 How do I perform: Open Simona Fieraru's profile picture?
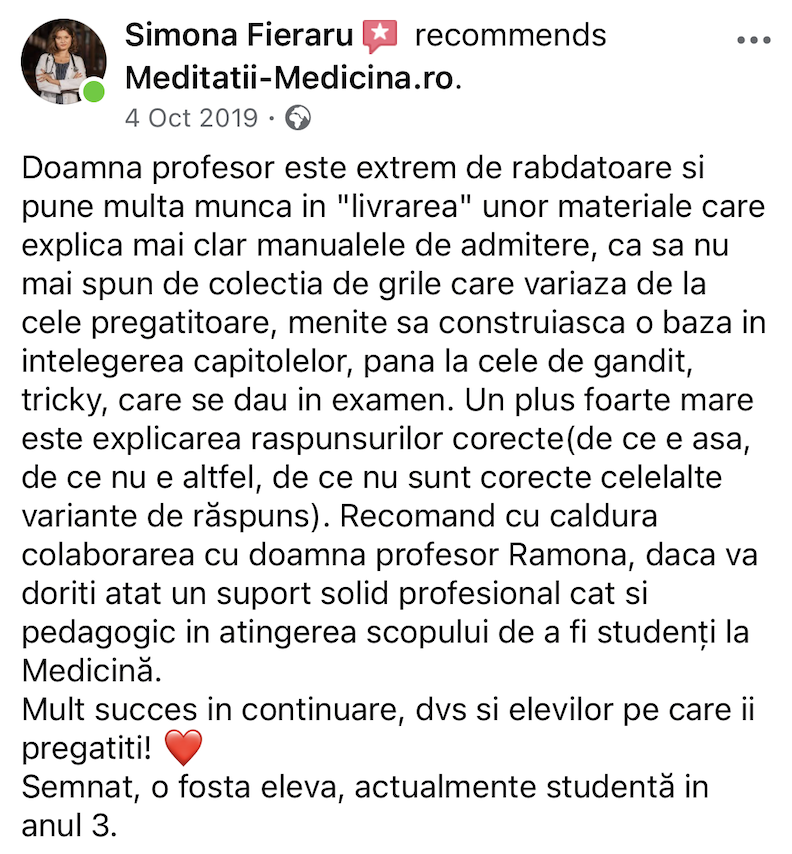(x=63, y=61)
